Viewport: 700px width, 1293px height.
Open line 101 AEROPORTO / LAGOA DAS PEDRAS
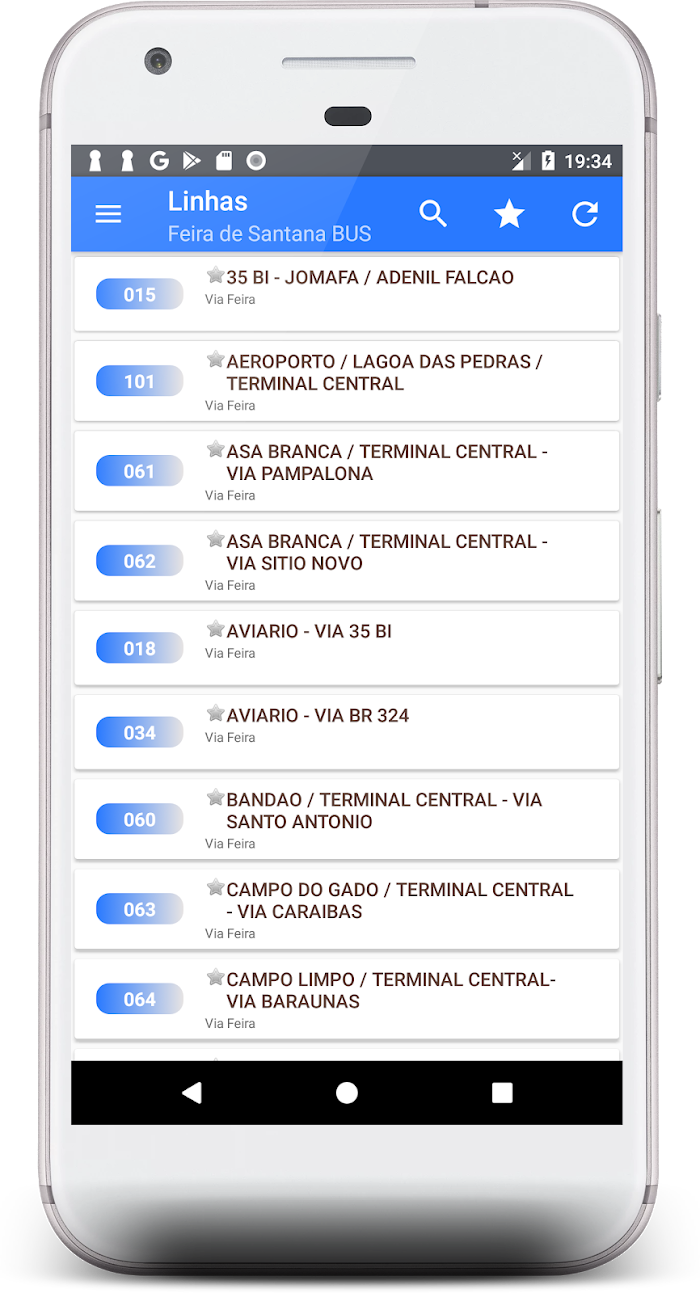pos(347,380)
